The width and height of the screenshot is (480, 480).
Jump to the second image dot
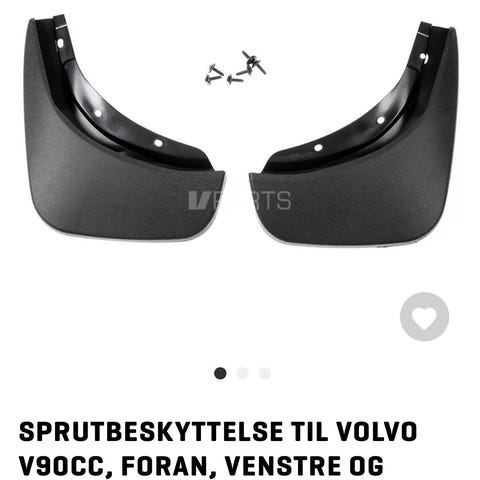coord(242,373)
